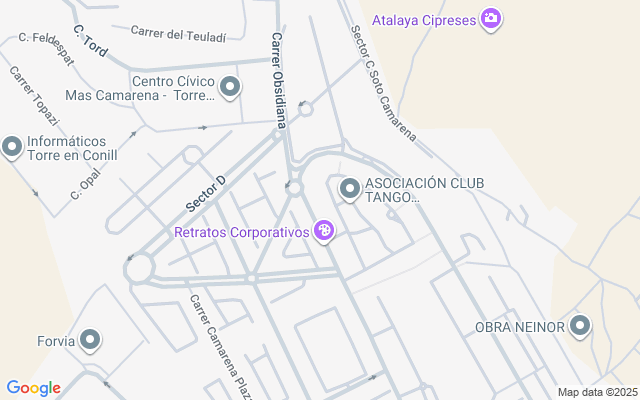This screenshot has height=400, width=640.
Task: Open the Forvia place pin
Action: coord(91,341)
